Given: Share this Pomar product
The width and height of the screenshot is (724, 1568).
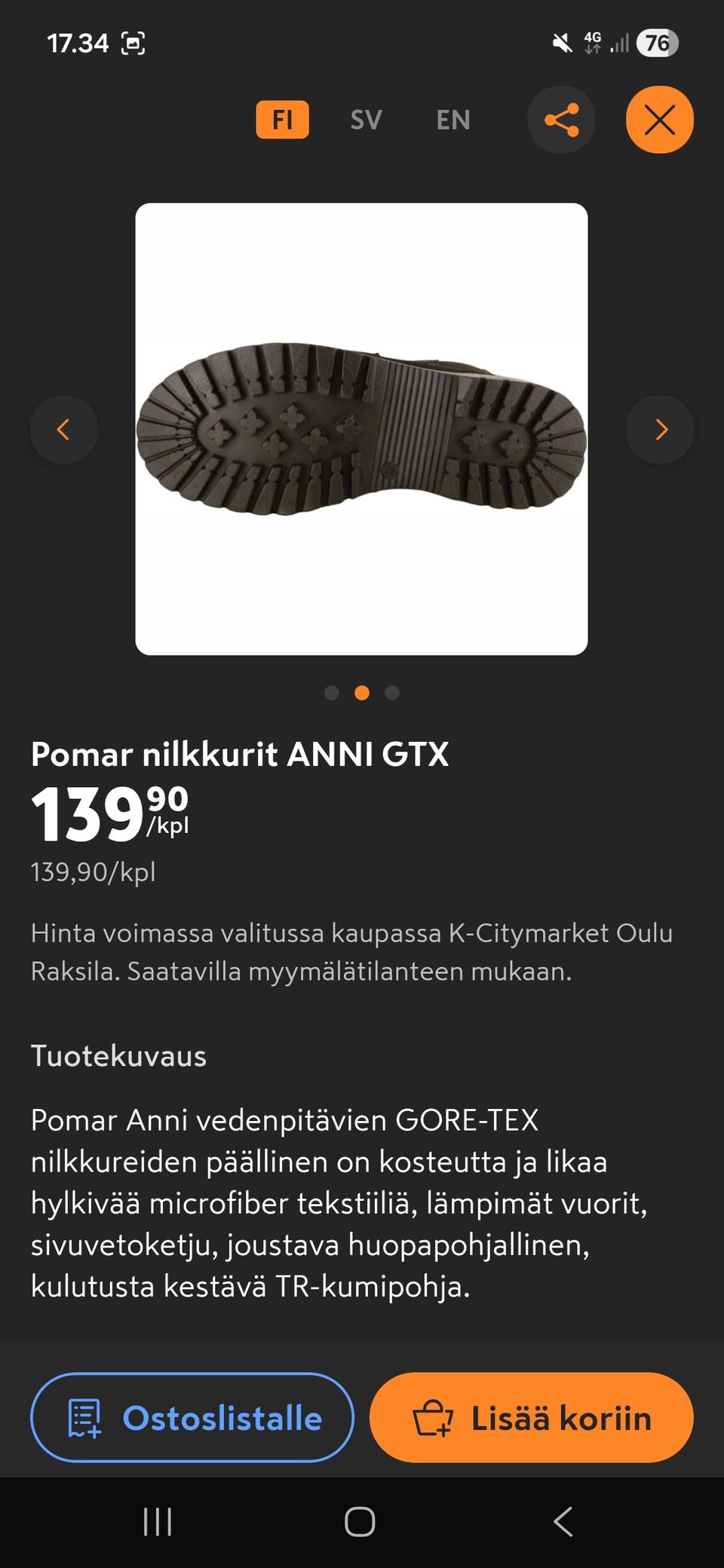Looking at the screenshot, I should [x=561, y=120].
